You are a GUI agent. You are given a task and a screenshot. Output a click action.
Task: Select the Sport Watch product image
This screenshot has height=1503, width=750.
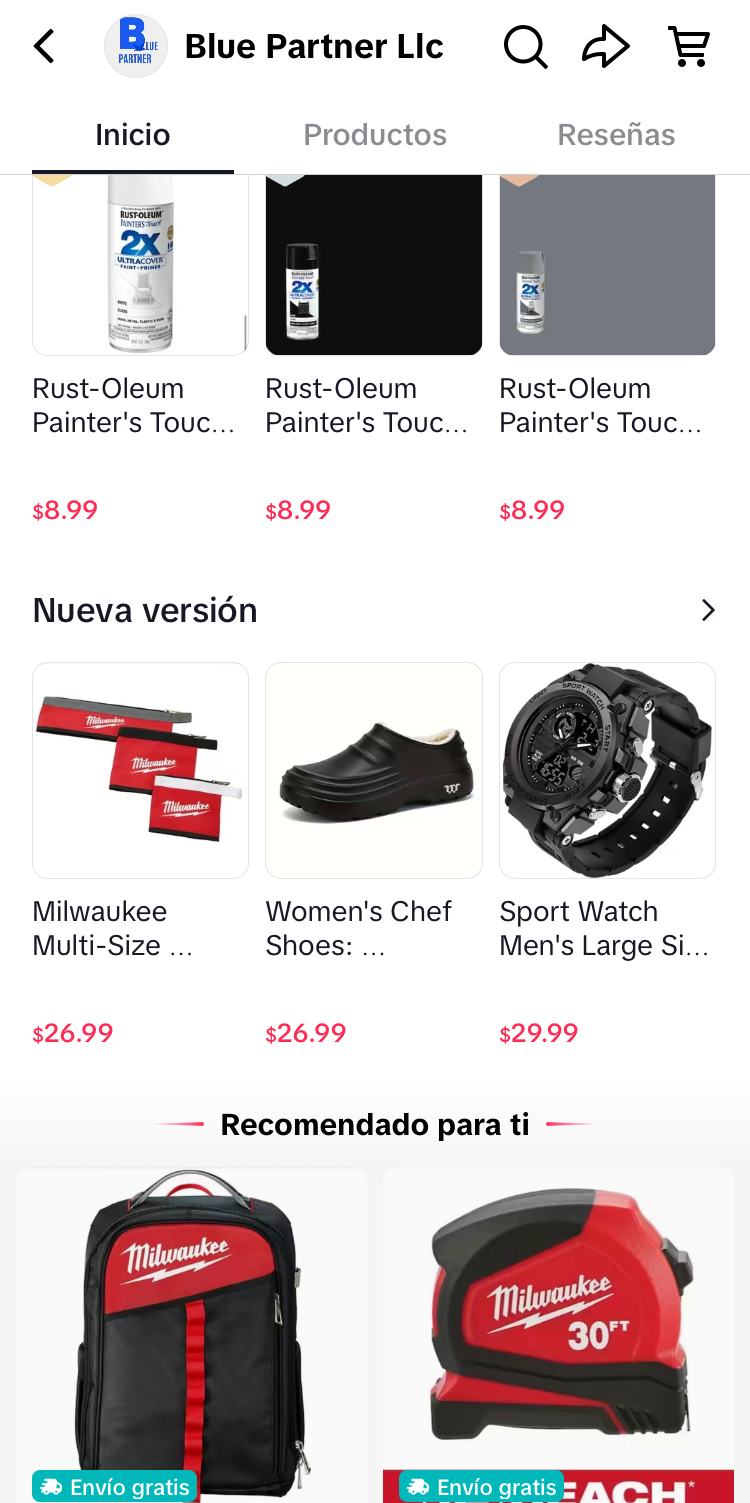(607, 769)
